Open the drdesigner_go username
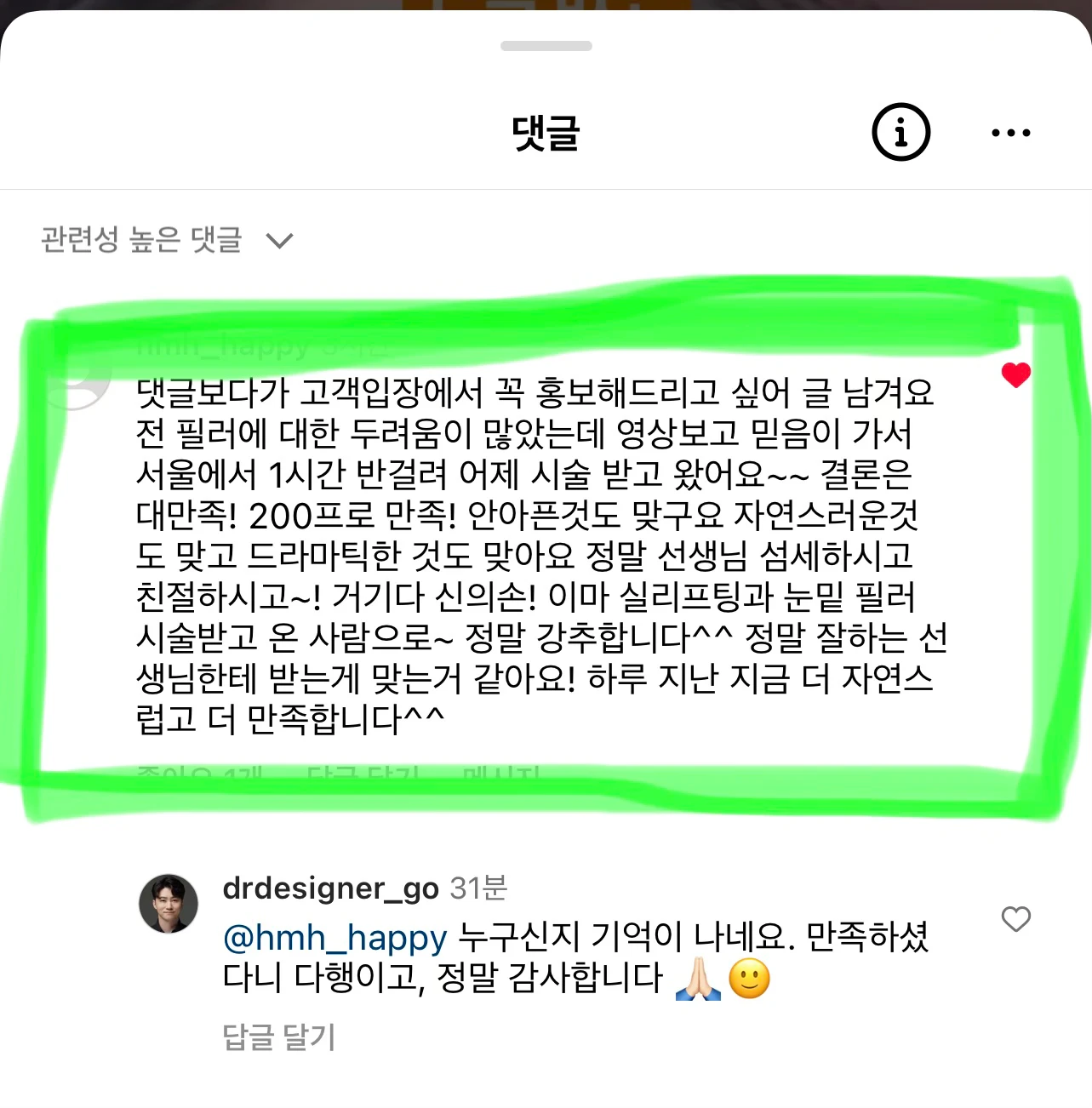The height and width of the screenshot is (1108, 1092). (x=330, y=888)
